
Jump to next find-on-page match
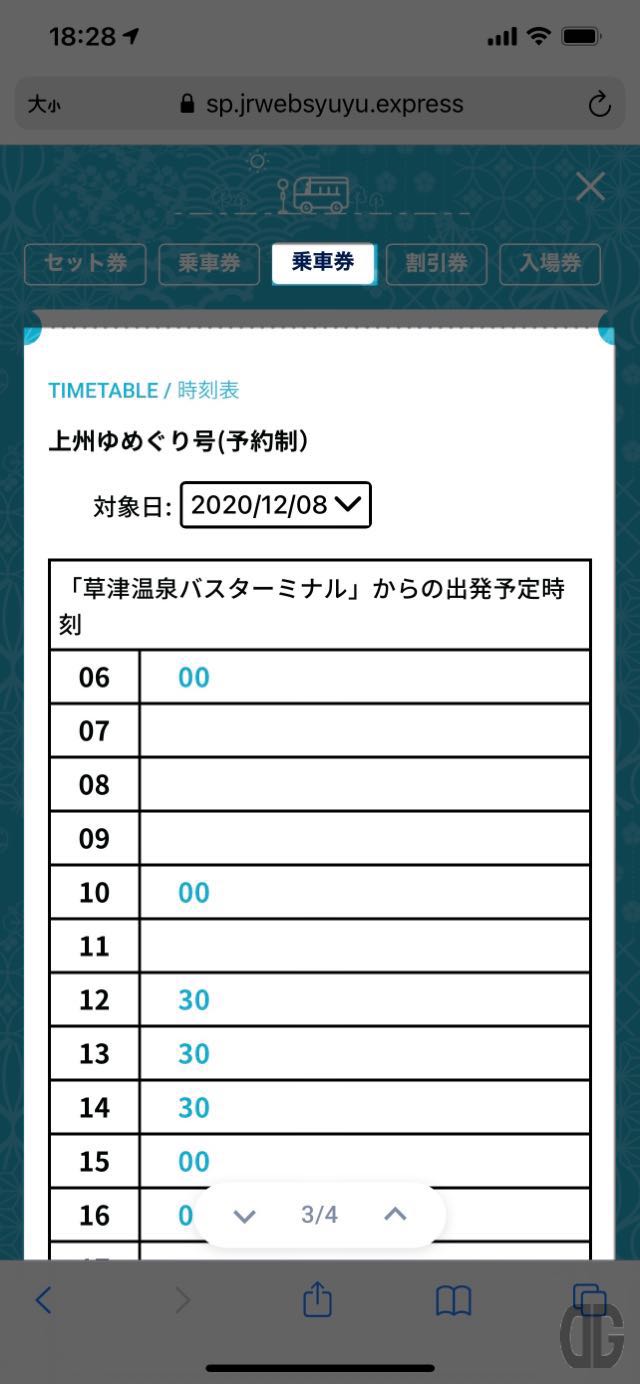click(x=244, y=1216)
